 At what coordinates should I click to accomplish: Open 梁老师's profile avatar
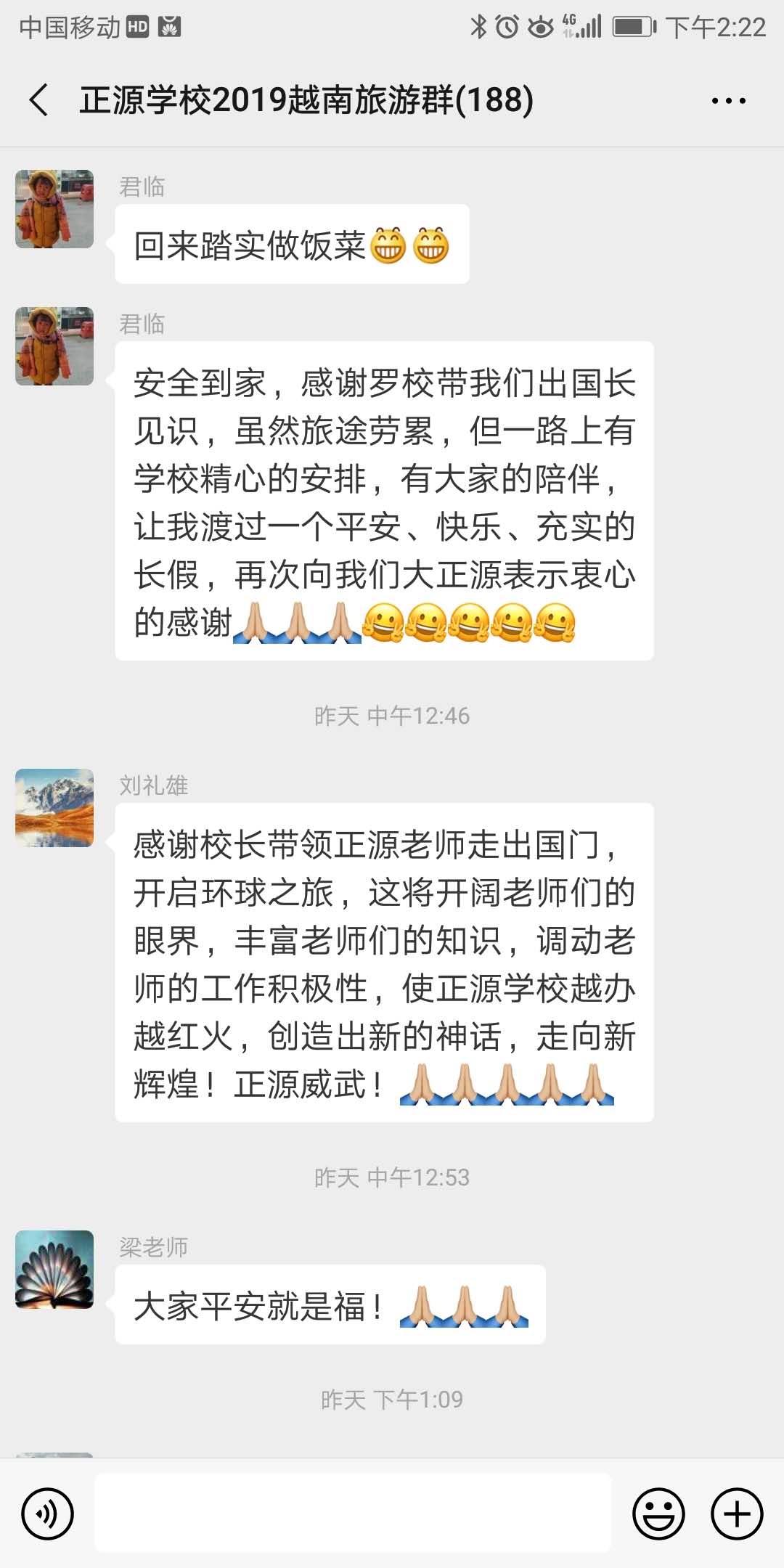tap(54, 1270)
